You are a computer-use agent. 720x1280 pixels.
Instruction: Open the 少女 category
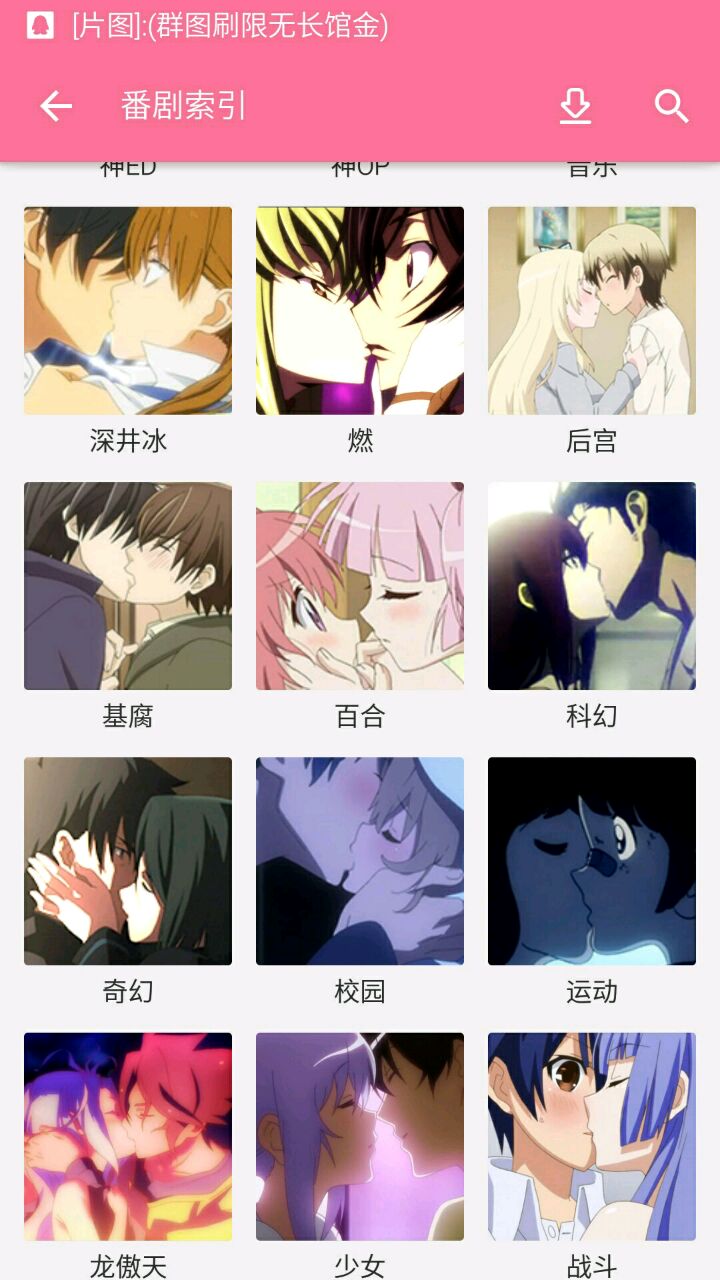360,1137
